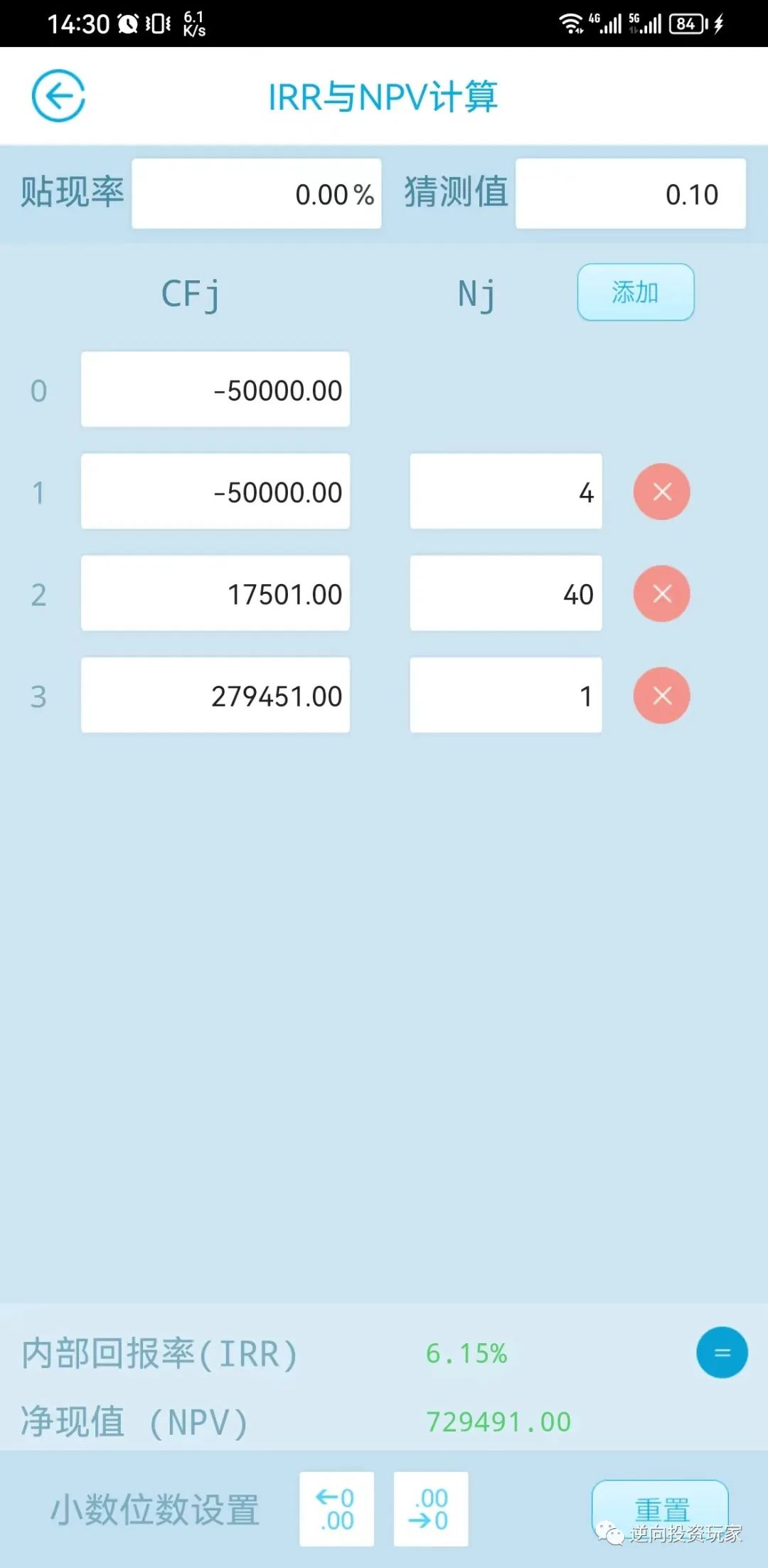
Task: Decrease the number of decimal places
Action: pyautogui.click(x=431, y=1509)
